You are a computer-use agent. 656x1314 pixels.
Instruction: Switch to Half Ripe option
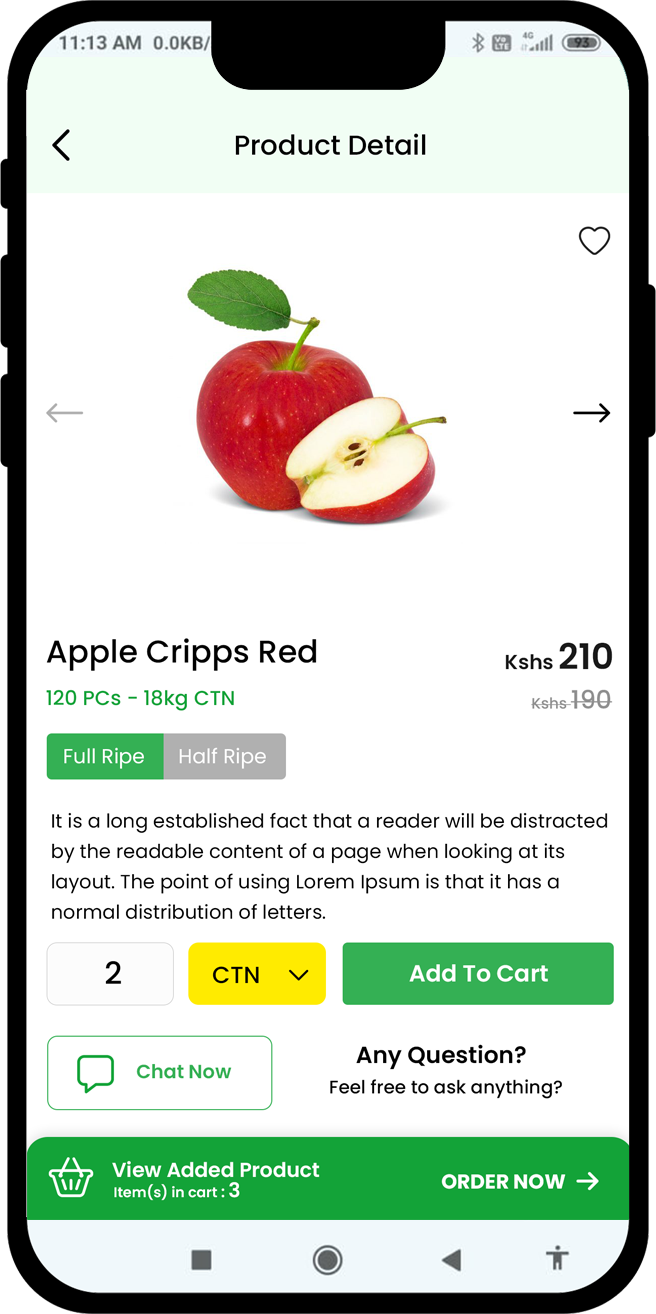click(x=223, y=756)
